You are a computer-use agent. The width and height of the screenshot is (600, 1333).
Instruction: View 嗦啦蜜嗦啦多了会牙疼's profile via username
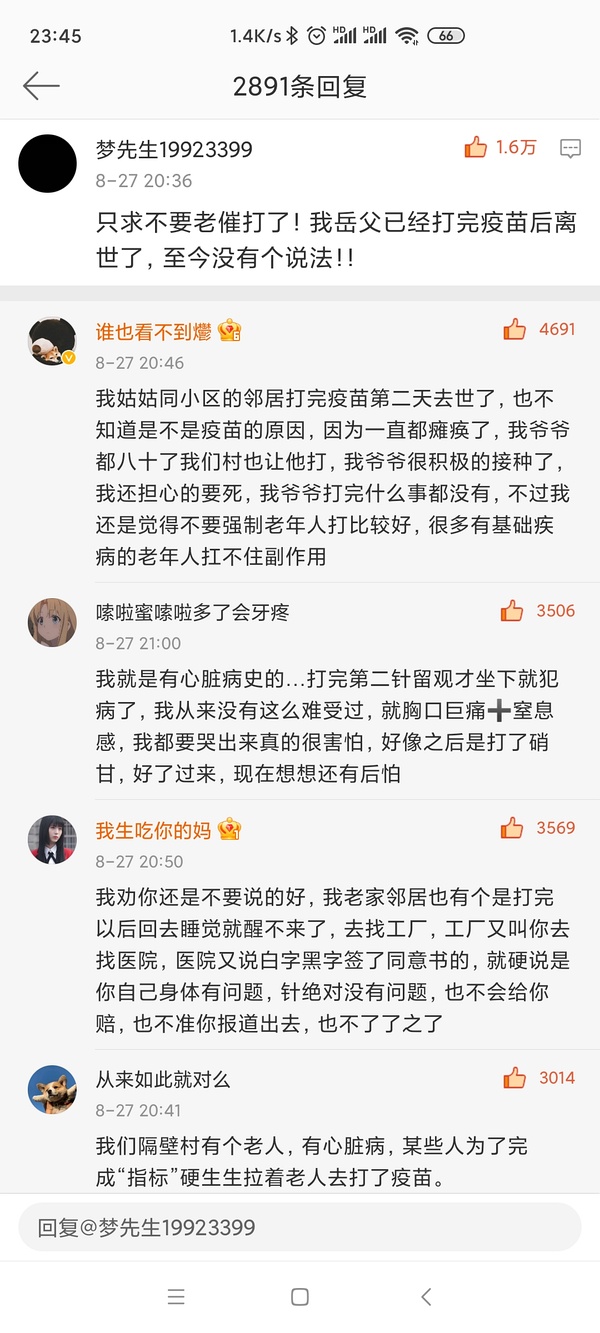coord(192,611)
